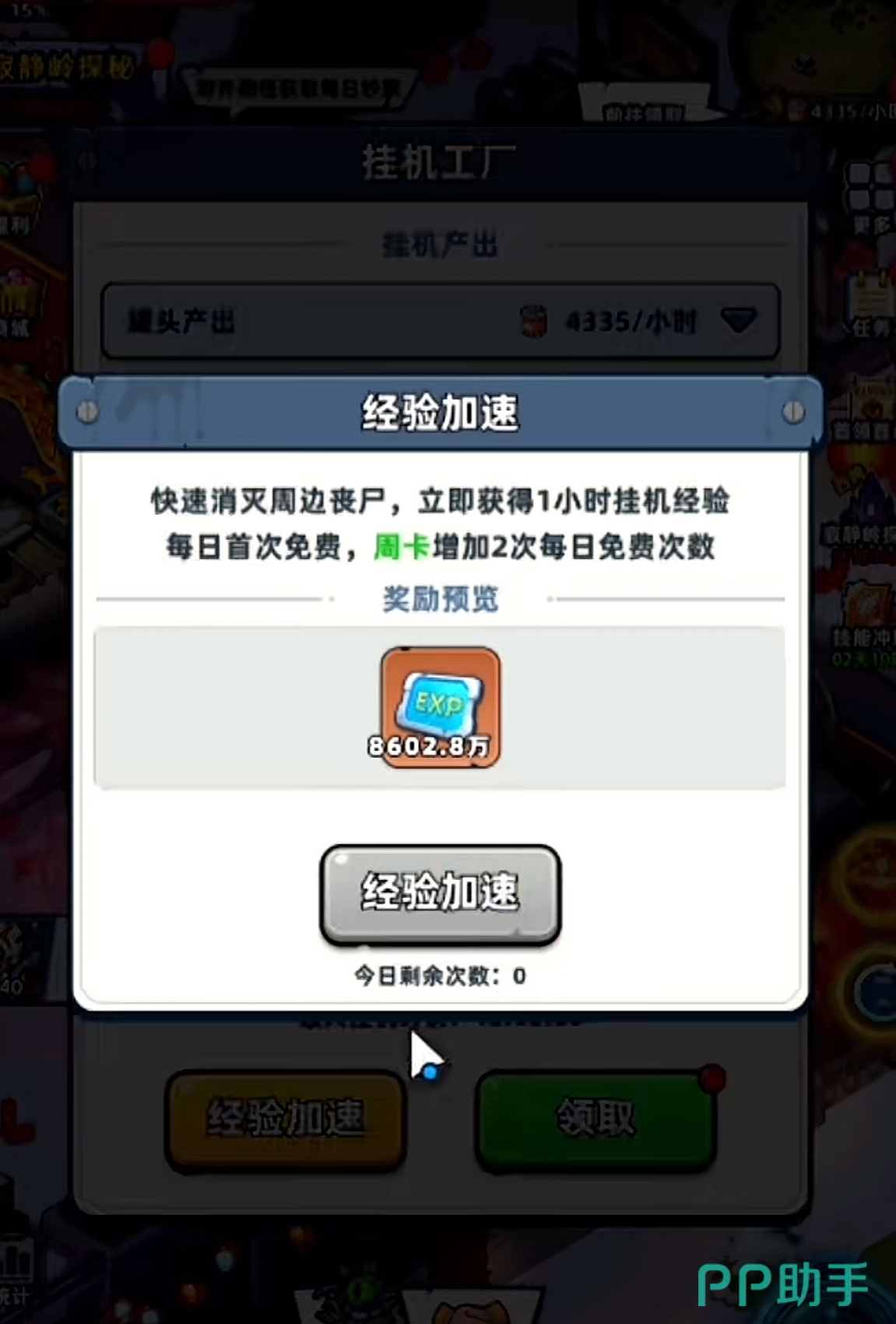The image size is (896, 1324).
Task: Tap the green 领取 claim button
Action: tap(596, 1120)
